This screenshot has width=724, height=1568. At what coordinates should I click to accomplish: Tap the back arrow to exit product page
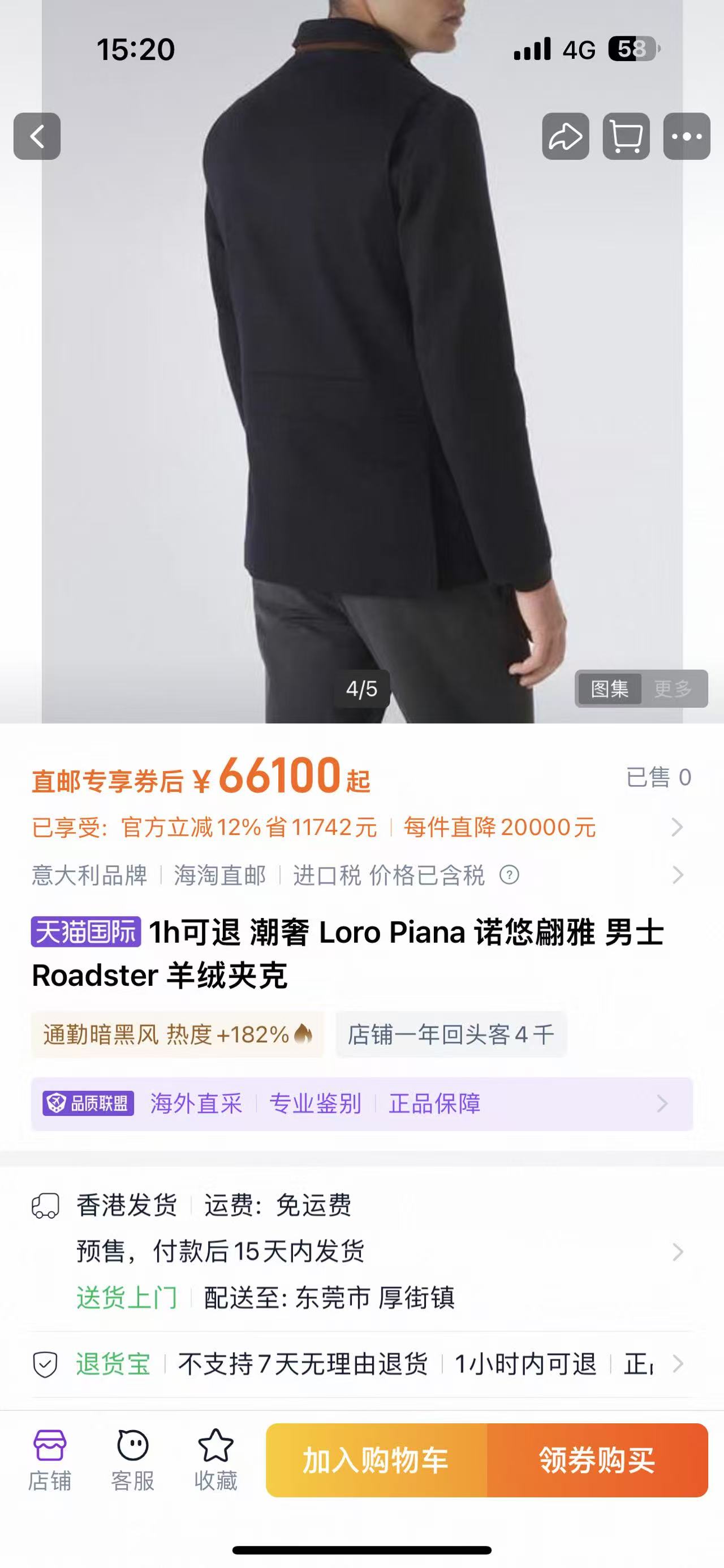[38, 136]
